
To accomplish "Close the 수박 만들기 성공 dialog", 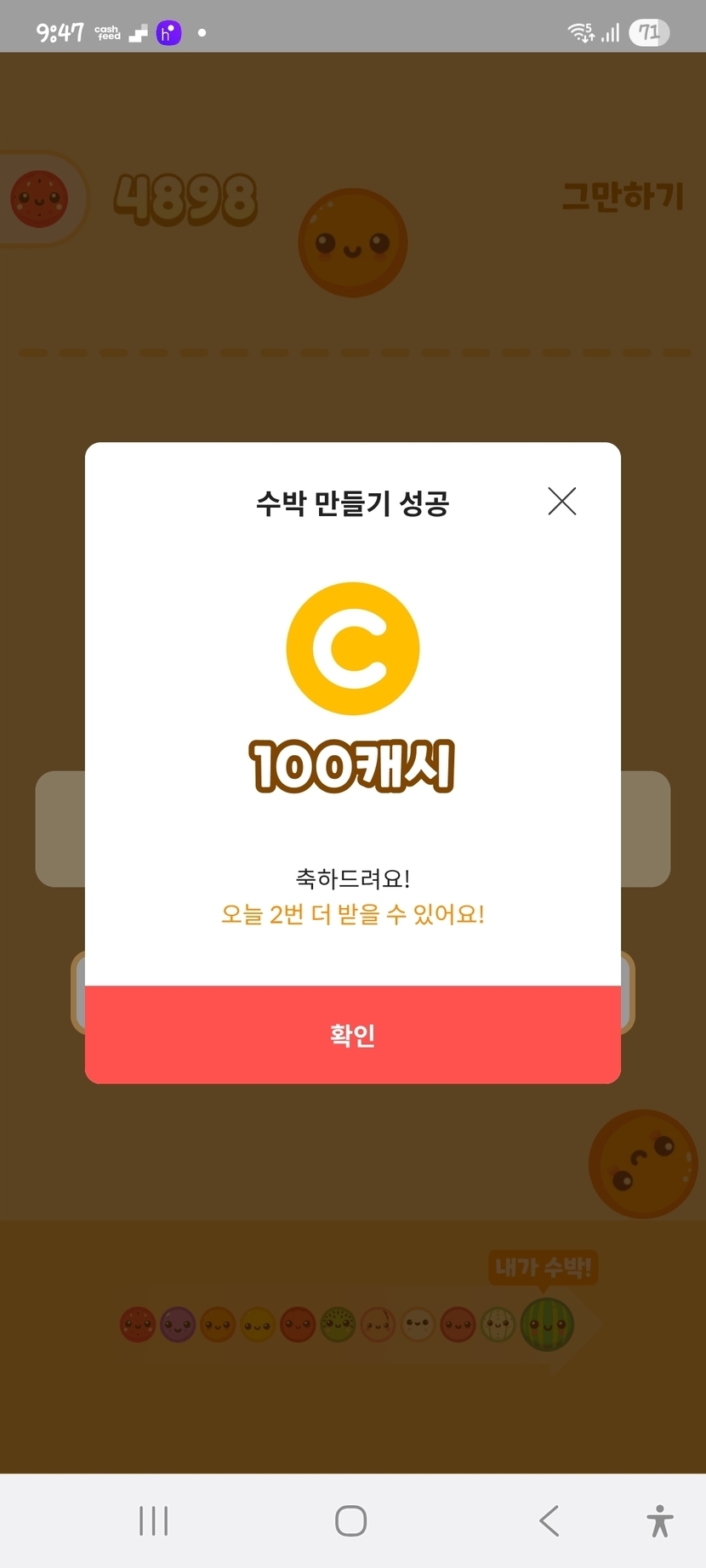I will (x=562, y=501).
